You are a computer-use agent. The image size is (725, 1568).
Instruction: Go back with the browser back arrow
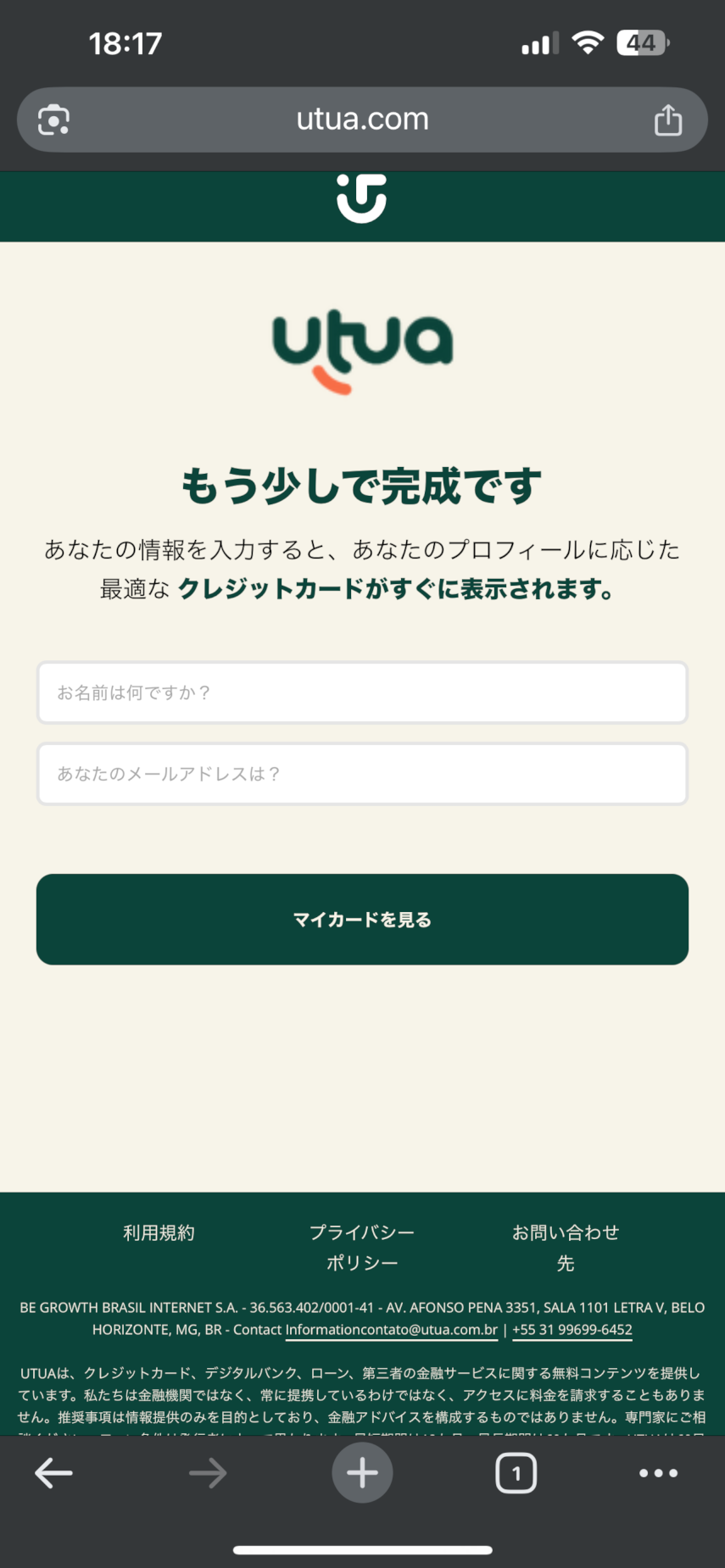click(x=53, y=1473)
